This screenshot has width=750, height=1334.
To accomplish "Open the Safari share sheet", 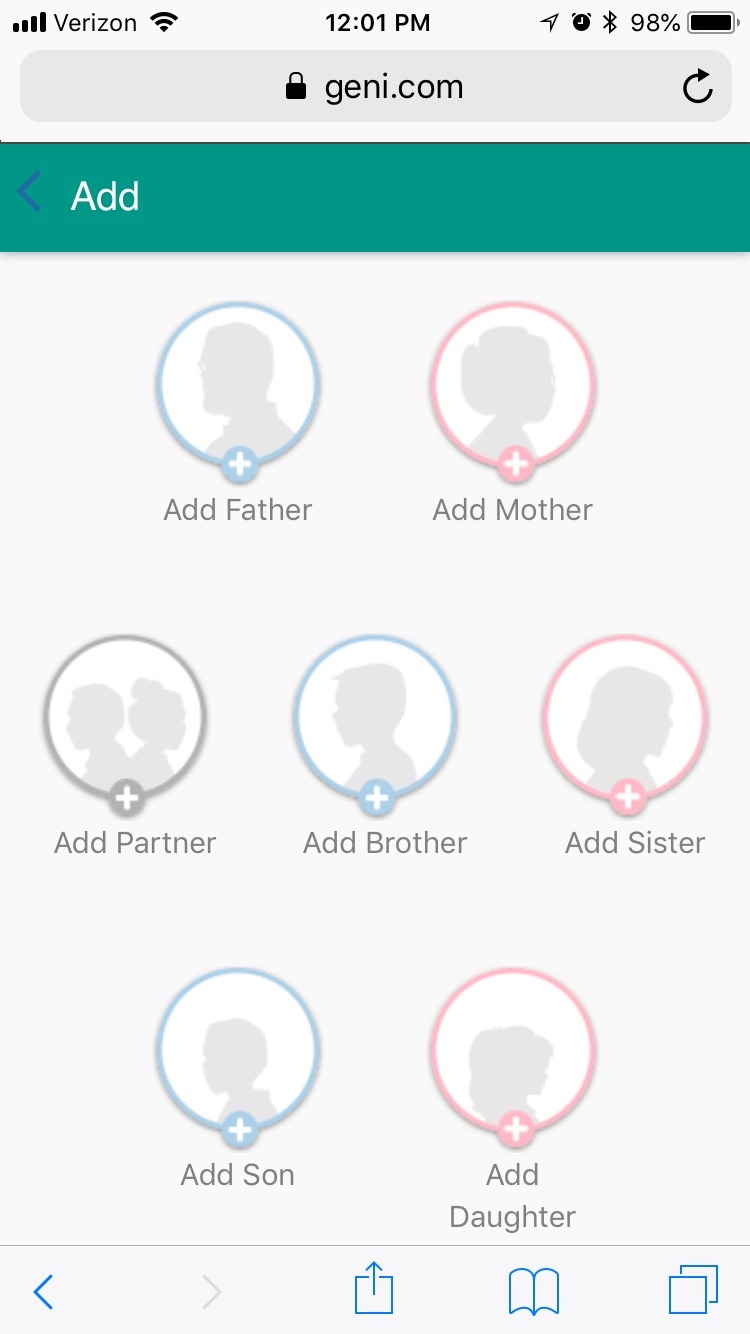I will tap(375, 1289).
